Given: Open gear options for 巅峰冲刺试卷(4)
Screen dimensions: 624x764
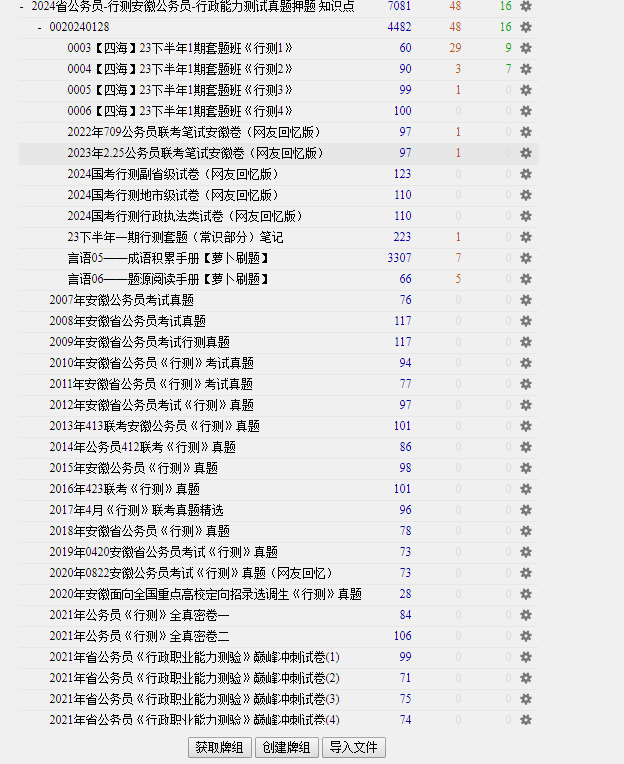Looking at the screenshot, I should point(526,720).
